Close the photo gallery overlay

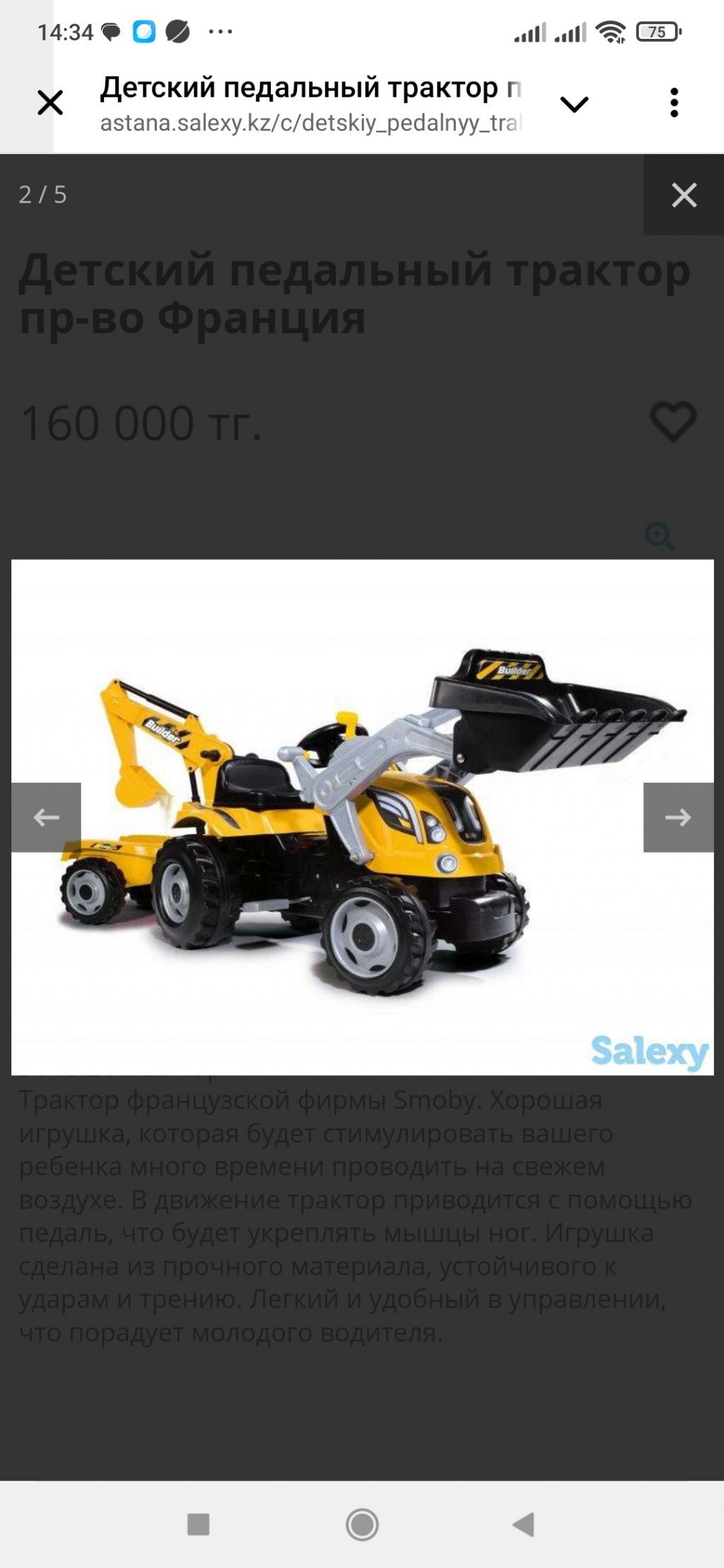point(684,195)
